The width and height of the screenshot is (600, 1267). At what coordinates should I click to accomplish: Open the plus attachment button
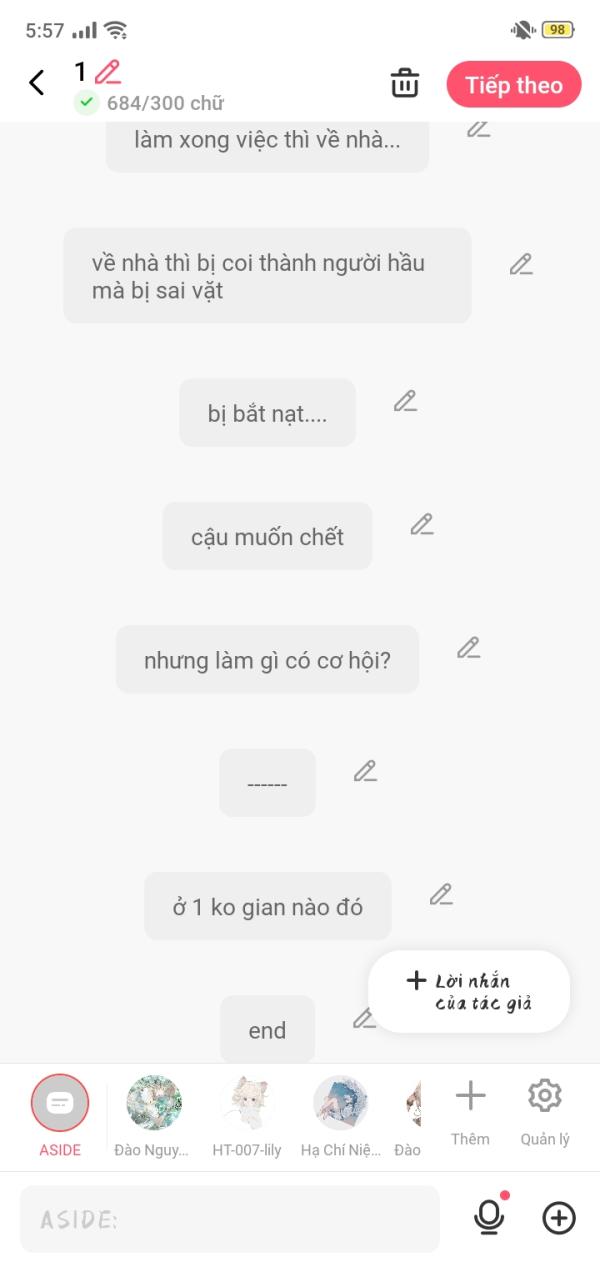pos(559,1217)
